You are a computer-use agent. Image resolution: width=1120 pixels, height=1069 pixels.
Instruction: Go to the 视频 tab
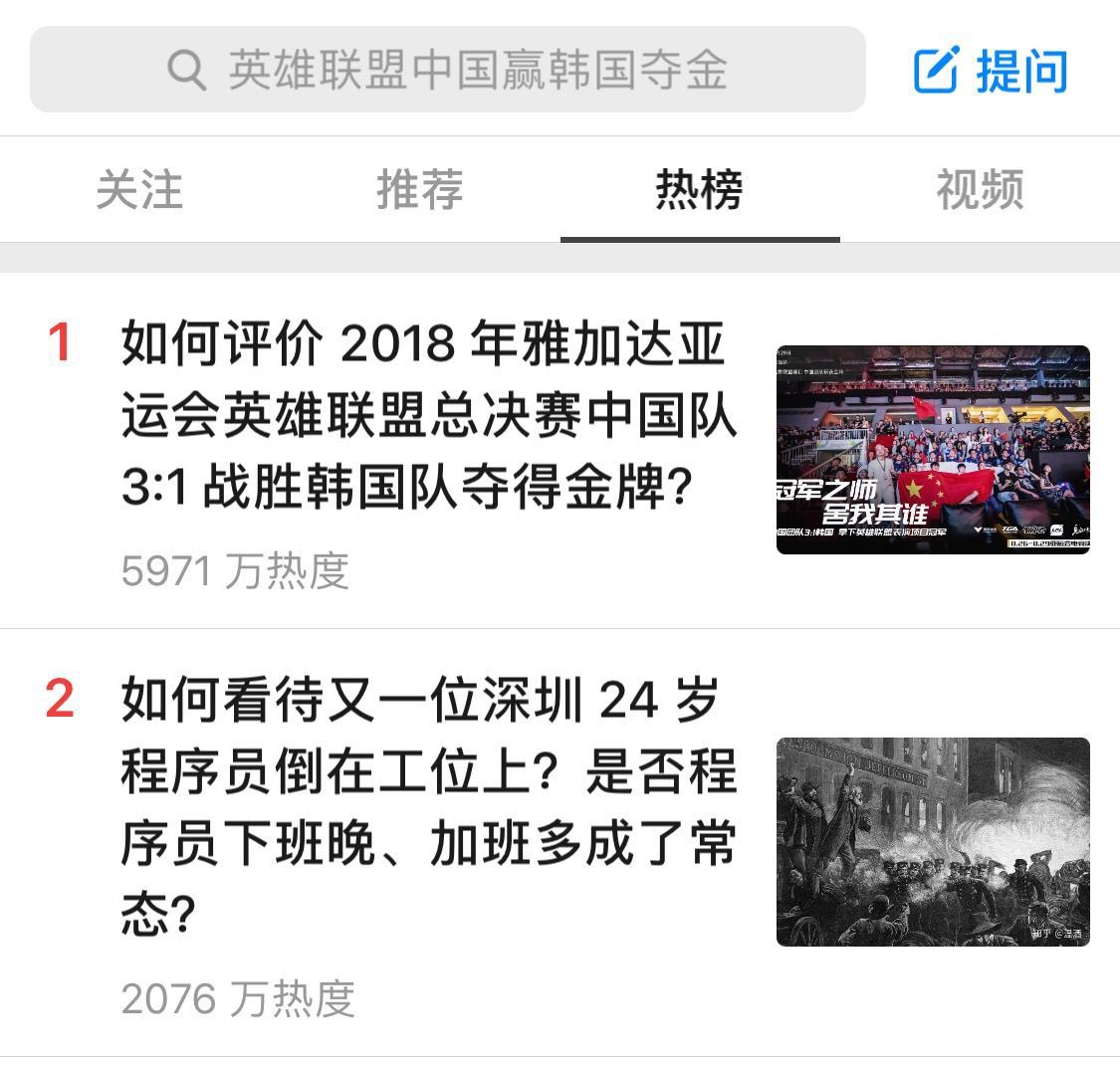click(x=980, y=189)
